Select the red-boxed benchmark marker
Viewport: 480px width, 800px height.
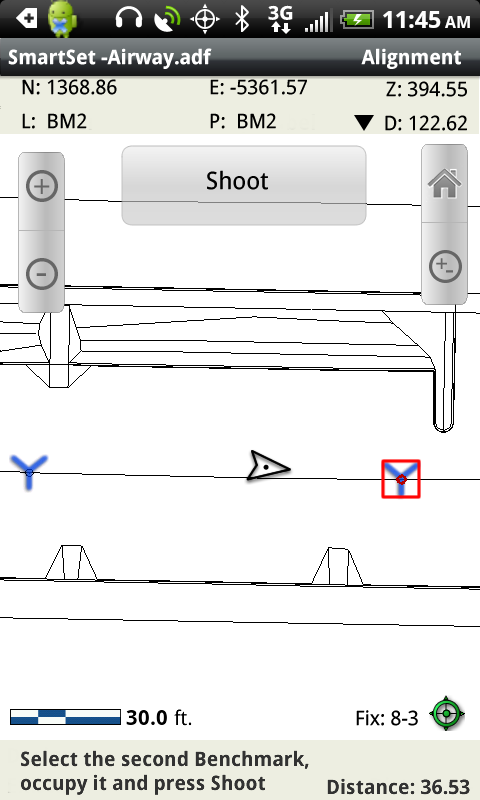click(401, 479)
